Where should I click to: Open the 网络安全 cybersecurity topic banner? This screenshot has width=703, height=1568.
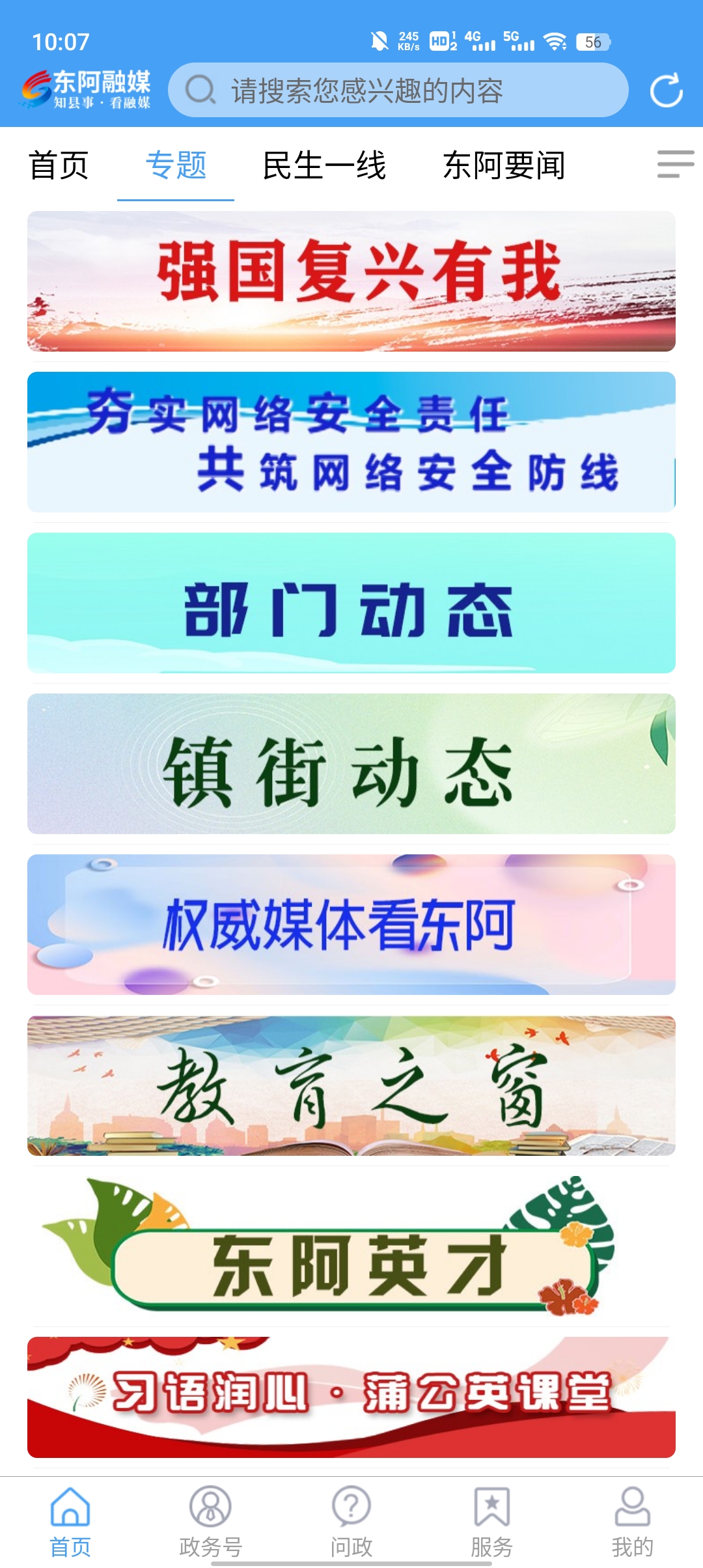(351, 443)
